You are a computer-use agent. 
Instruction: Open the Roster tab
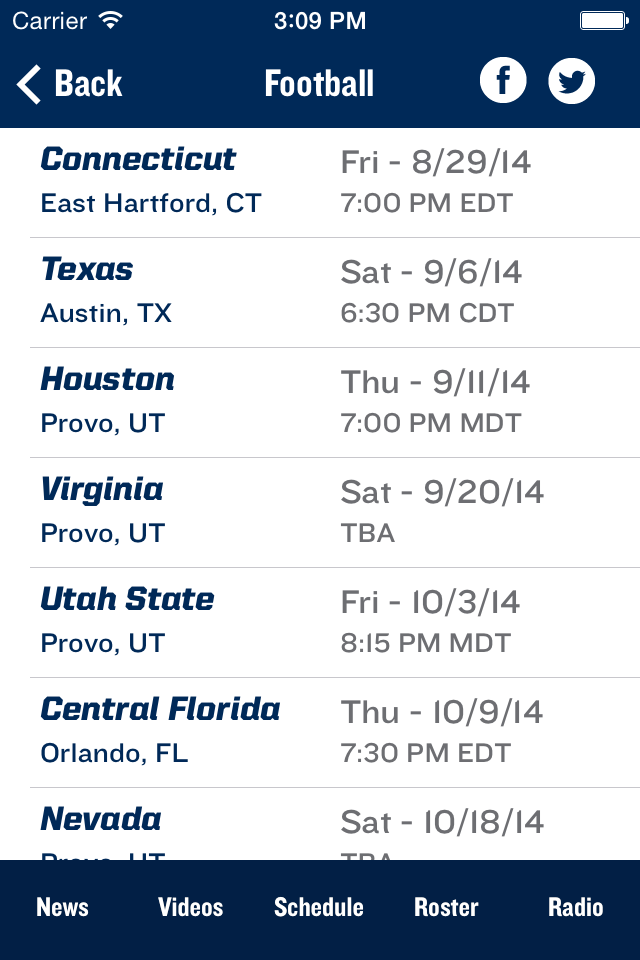(446, 907)
